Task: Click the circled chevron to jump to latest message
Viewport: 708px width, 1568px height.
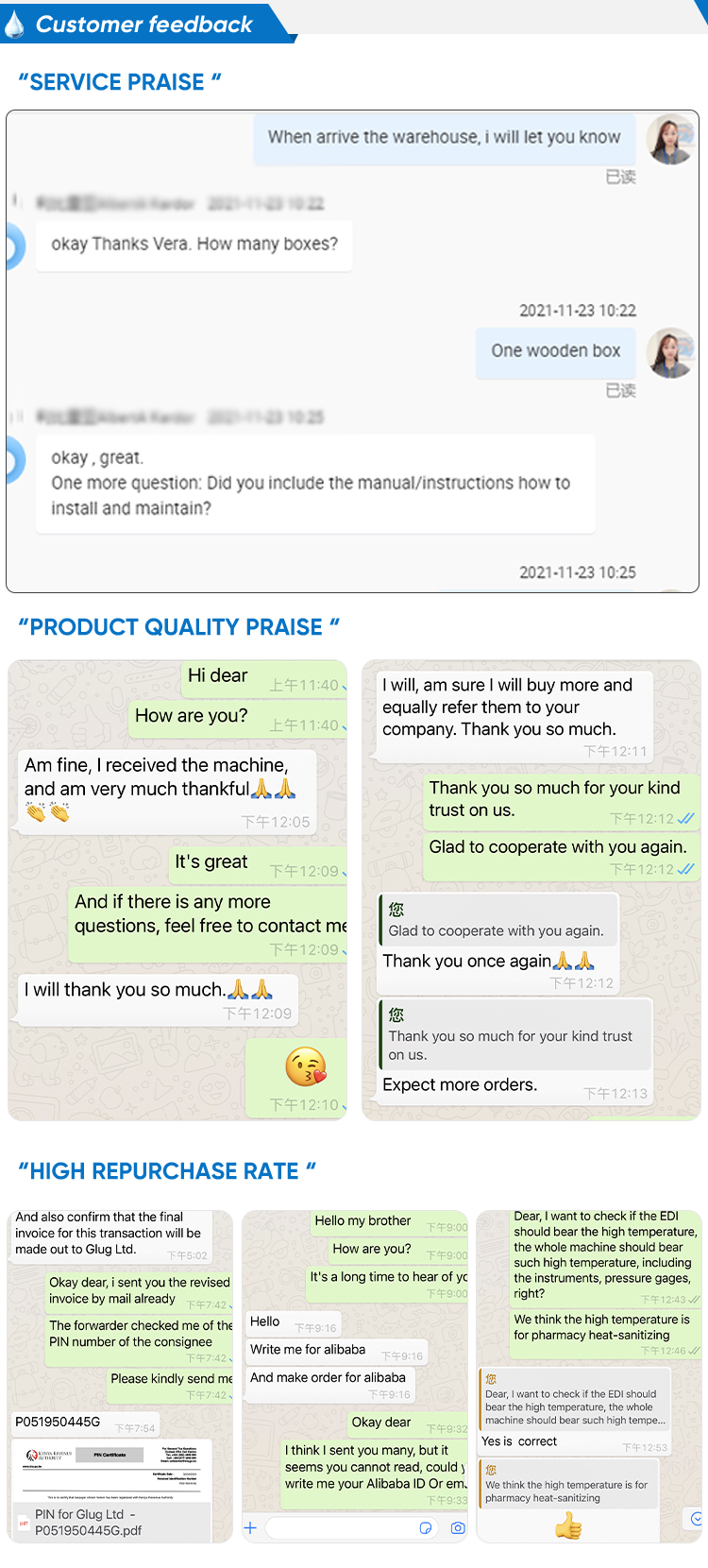Action: 695,1518
